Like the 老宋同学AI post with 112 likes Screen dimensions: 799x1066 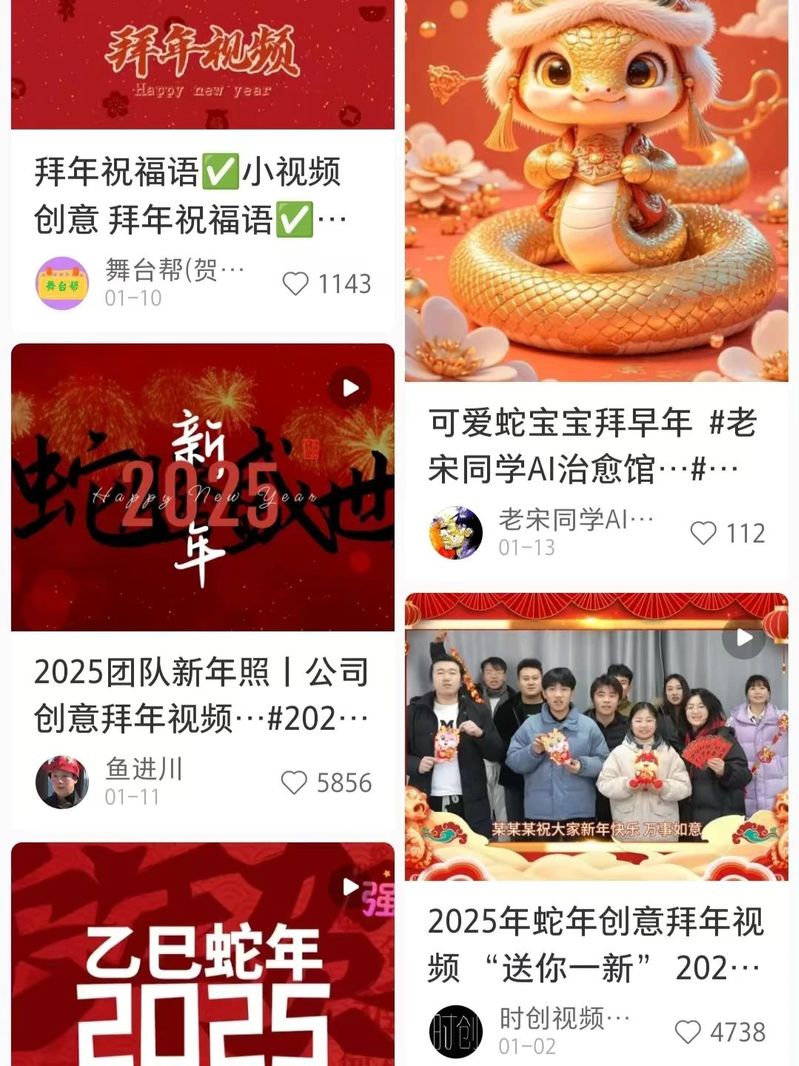(704, 533)
